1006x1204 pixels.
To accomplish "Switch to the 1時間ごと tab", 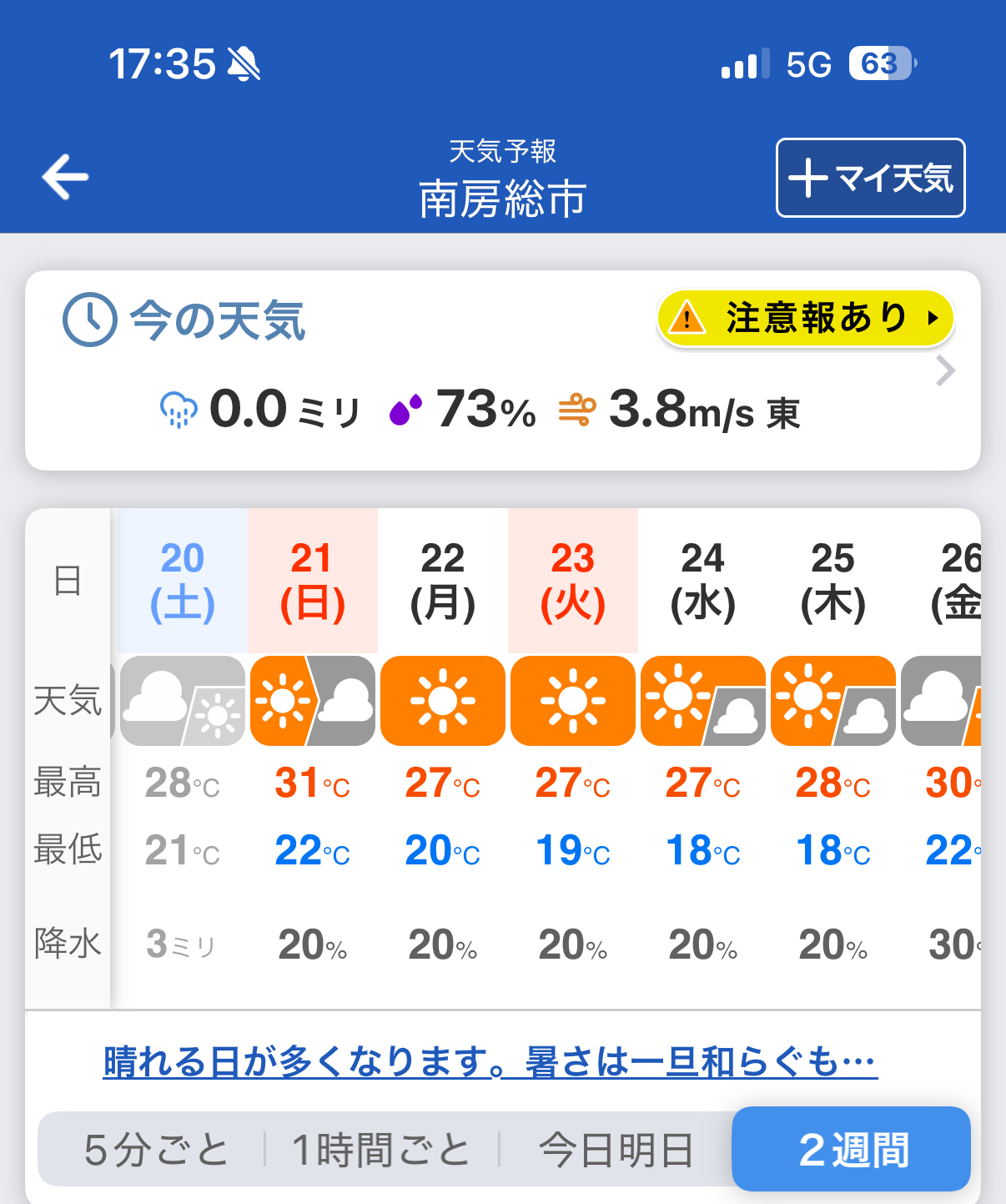I will 381,1150.
